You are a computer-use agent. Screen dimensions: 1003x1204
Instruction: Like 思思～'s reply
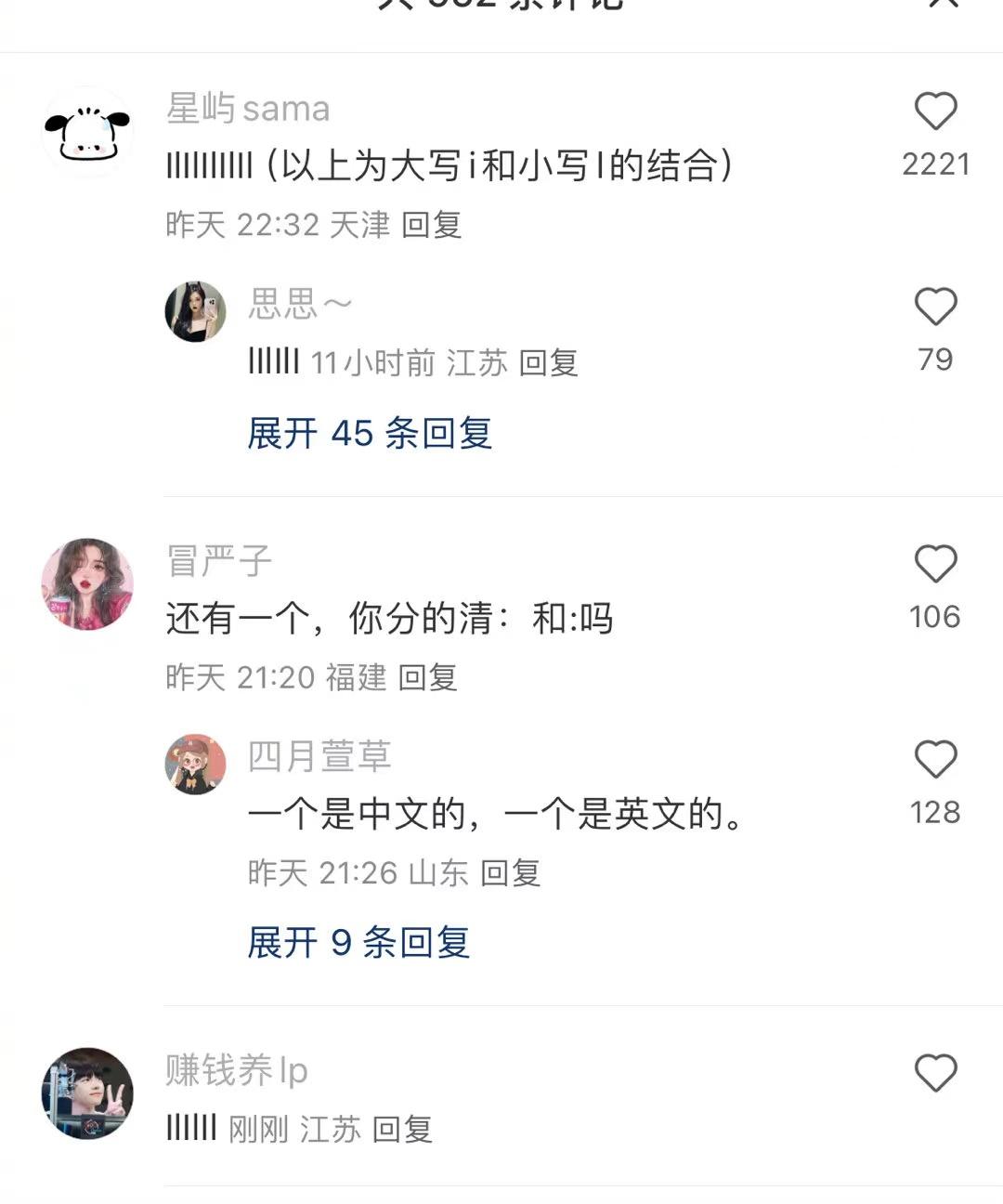click(935, 308)
